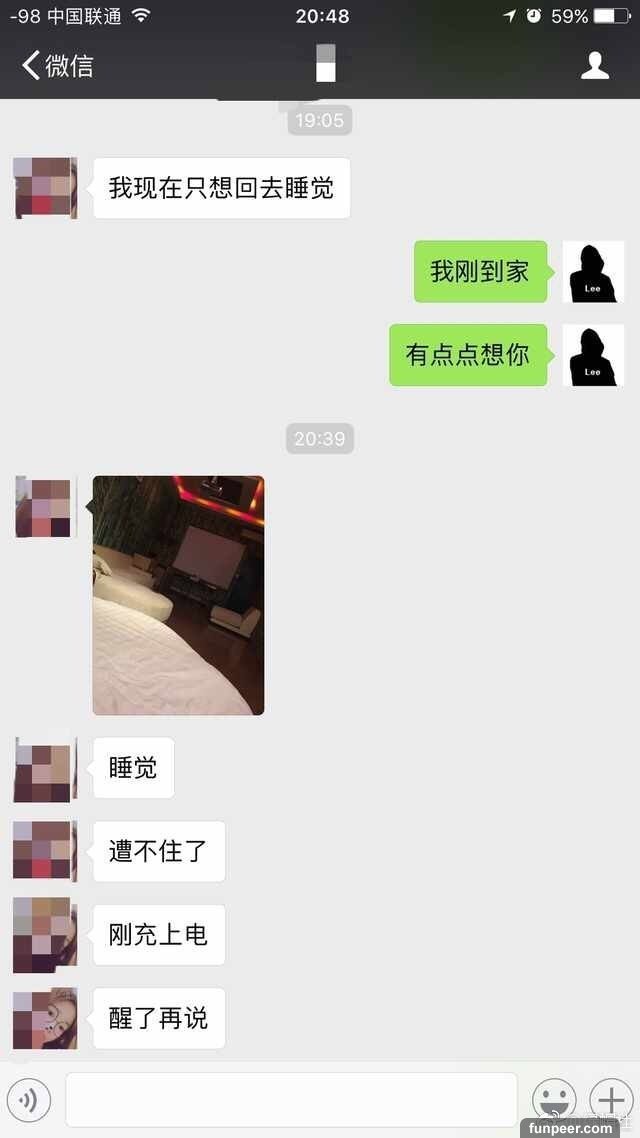Open the emoji sticker panel
The width and height of the screenshot is (640, 1138).
(x=553, y=1100)
